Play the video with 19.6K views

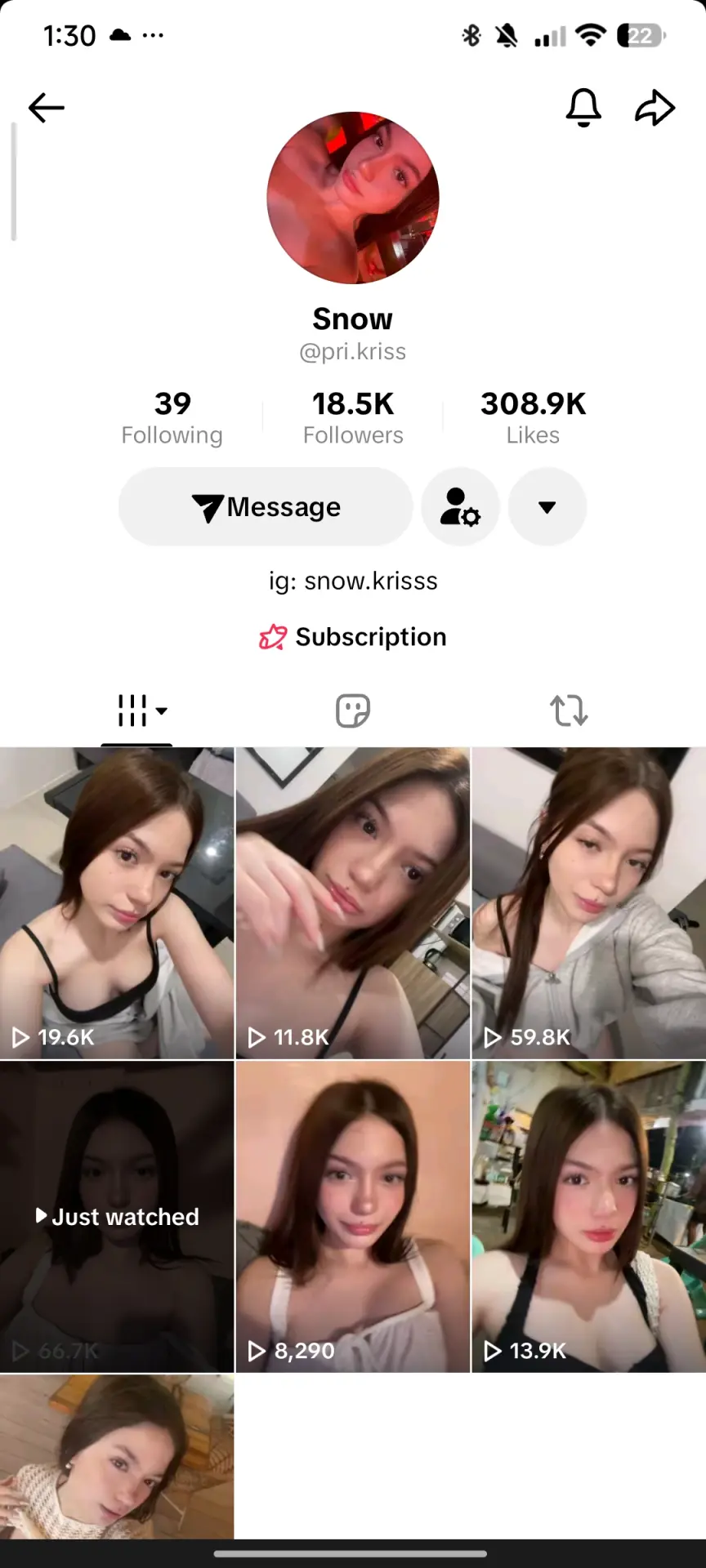point(117,903)
